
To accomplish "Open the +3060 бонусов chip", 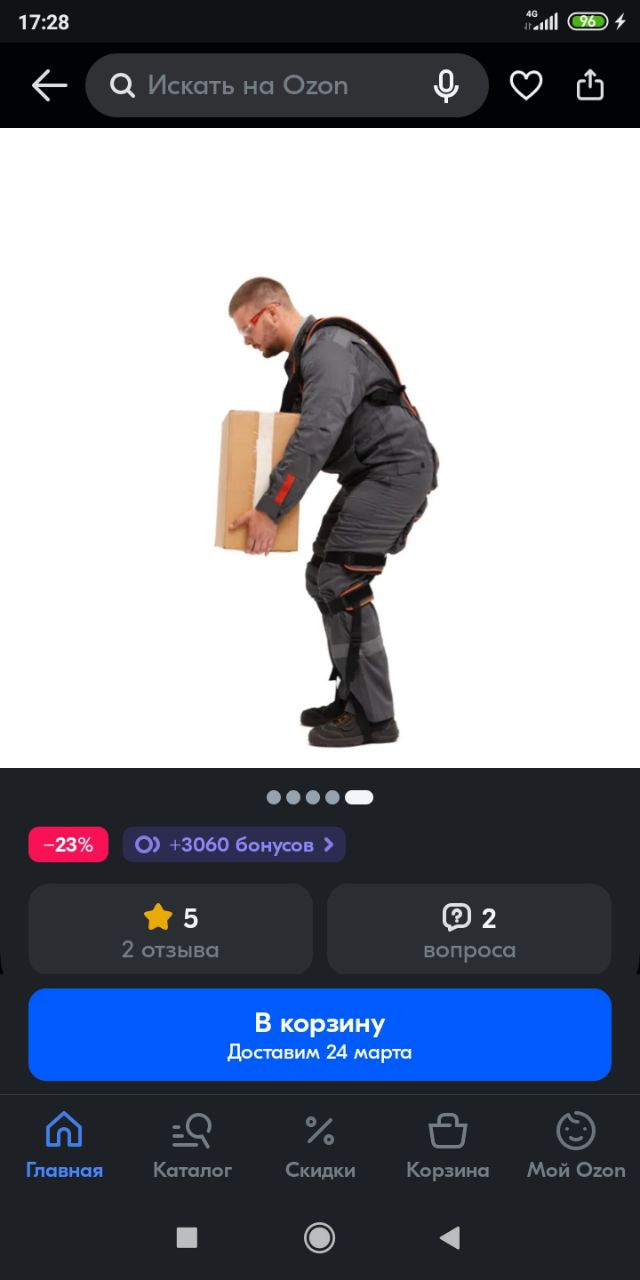I will point(234,845).
